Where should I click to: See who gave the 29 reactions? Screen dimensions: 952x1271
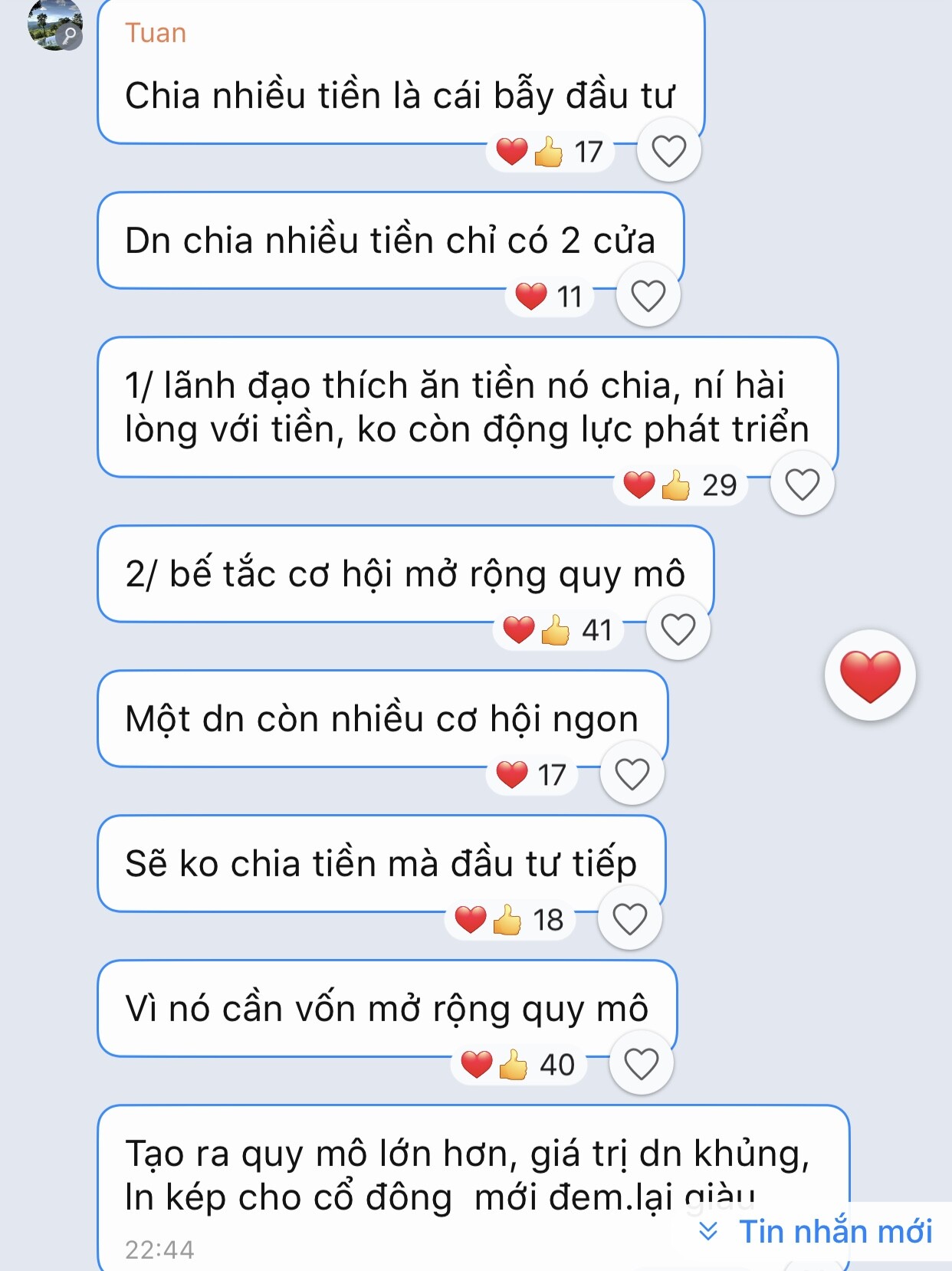tap(680, 485)
